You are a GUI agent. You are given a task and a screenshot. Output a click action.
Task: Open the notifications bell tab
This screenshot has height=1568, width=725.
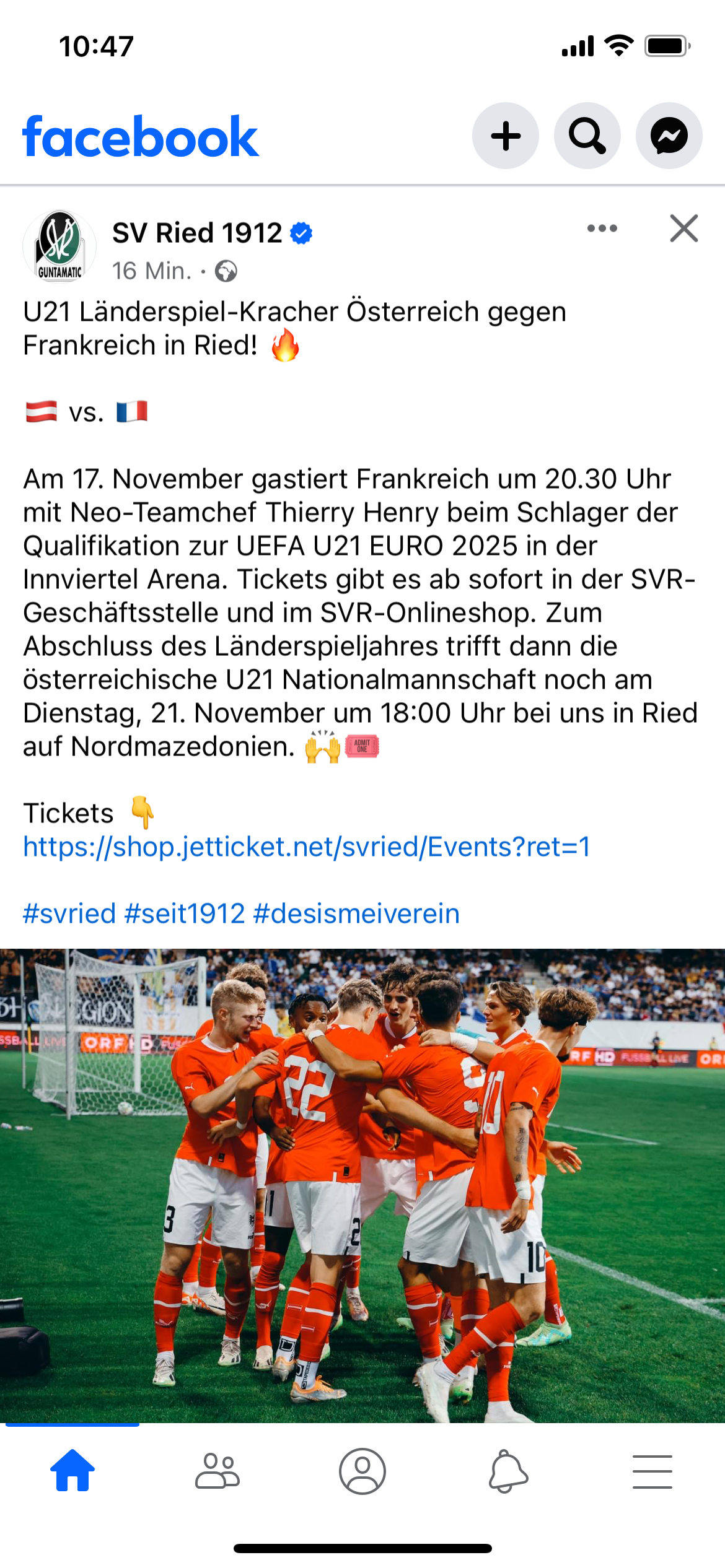pos(507,1471)
